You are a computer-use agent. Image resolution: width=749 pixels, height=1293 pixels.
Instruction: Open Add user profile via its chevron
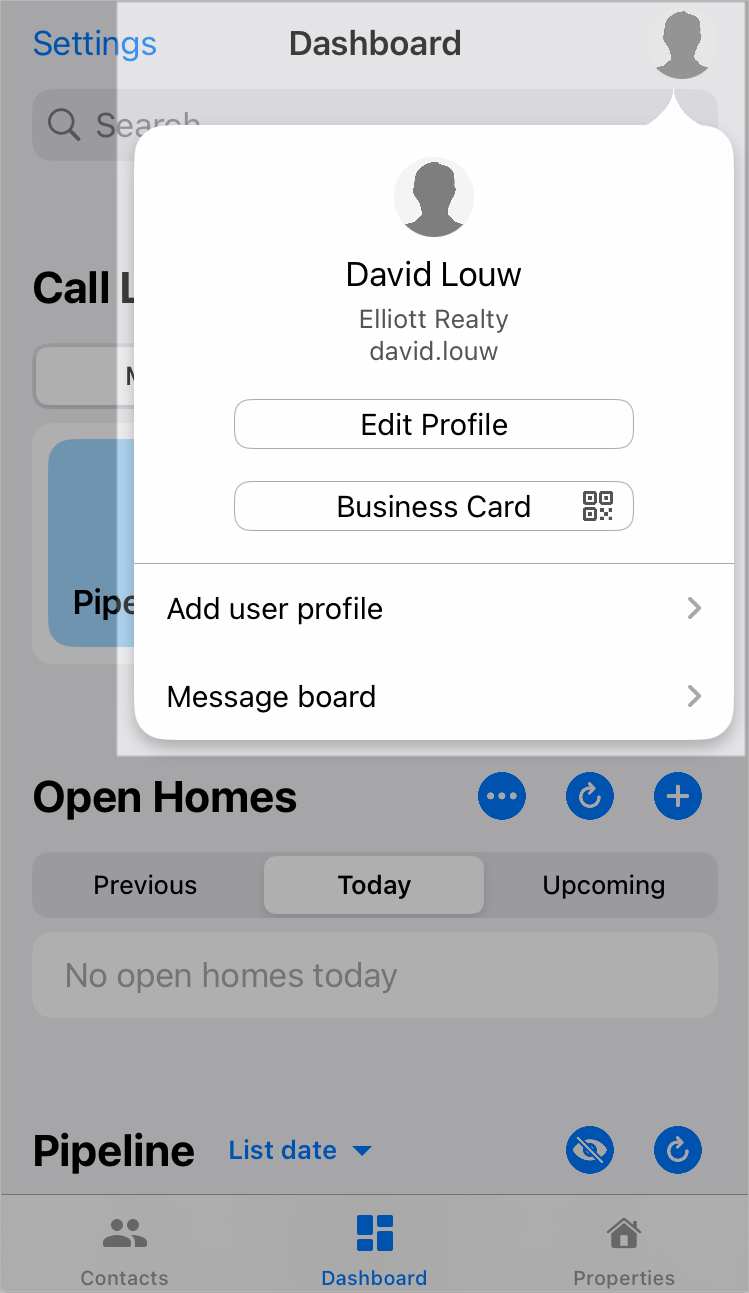pos(694,608)
